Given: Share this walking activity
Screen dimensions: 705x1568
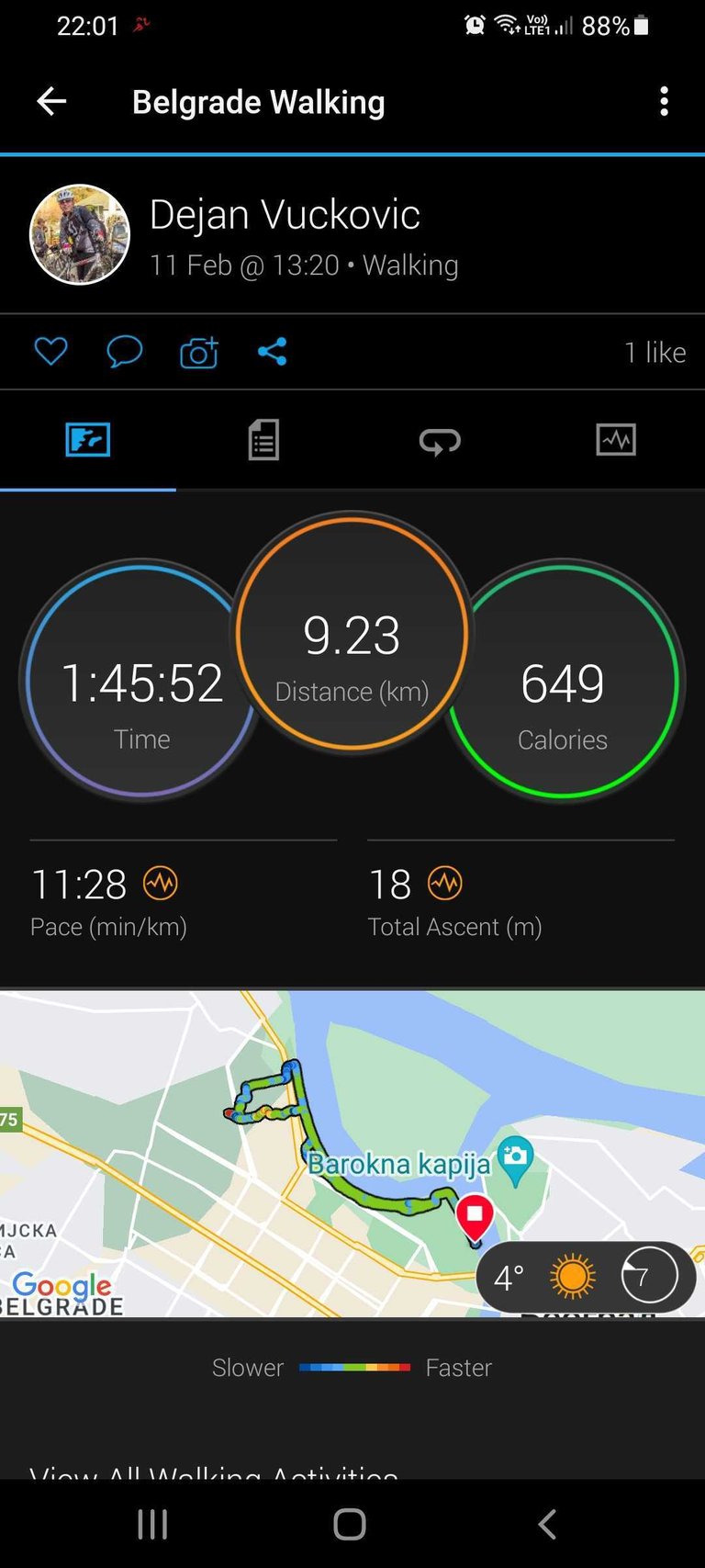Looking at the screenshot, I should click(x=272, y=352).
